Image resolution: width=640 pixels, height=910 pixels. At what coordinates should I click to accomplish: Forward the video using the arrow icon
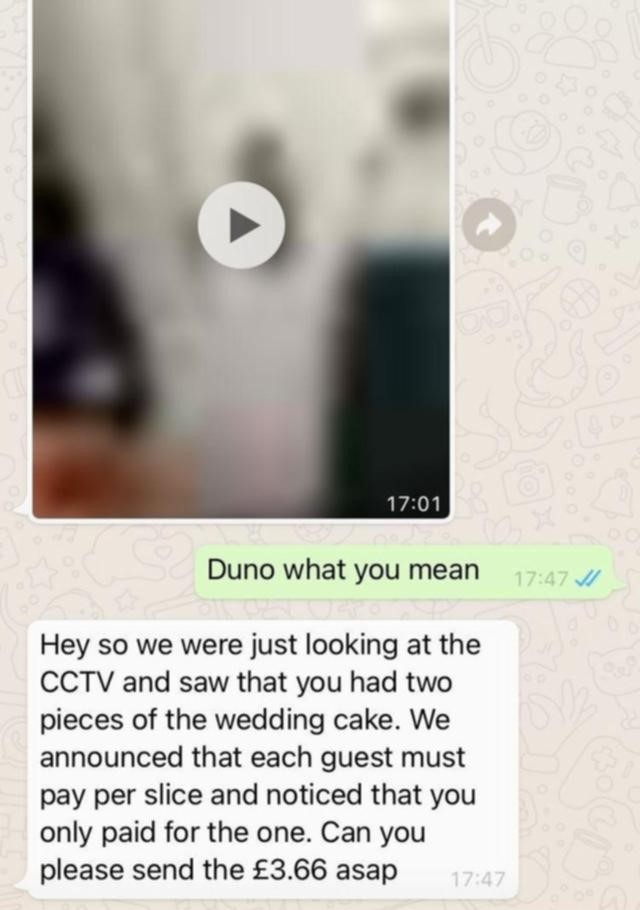click(488, 226)
